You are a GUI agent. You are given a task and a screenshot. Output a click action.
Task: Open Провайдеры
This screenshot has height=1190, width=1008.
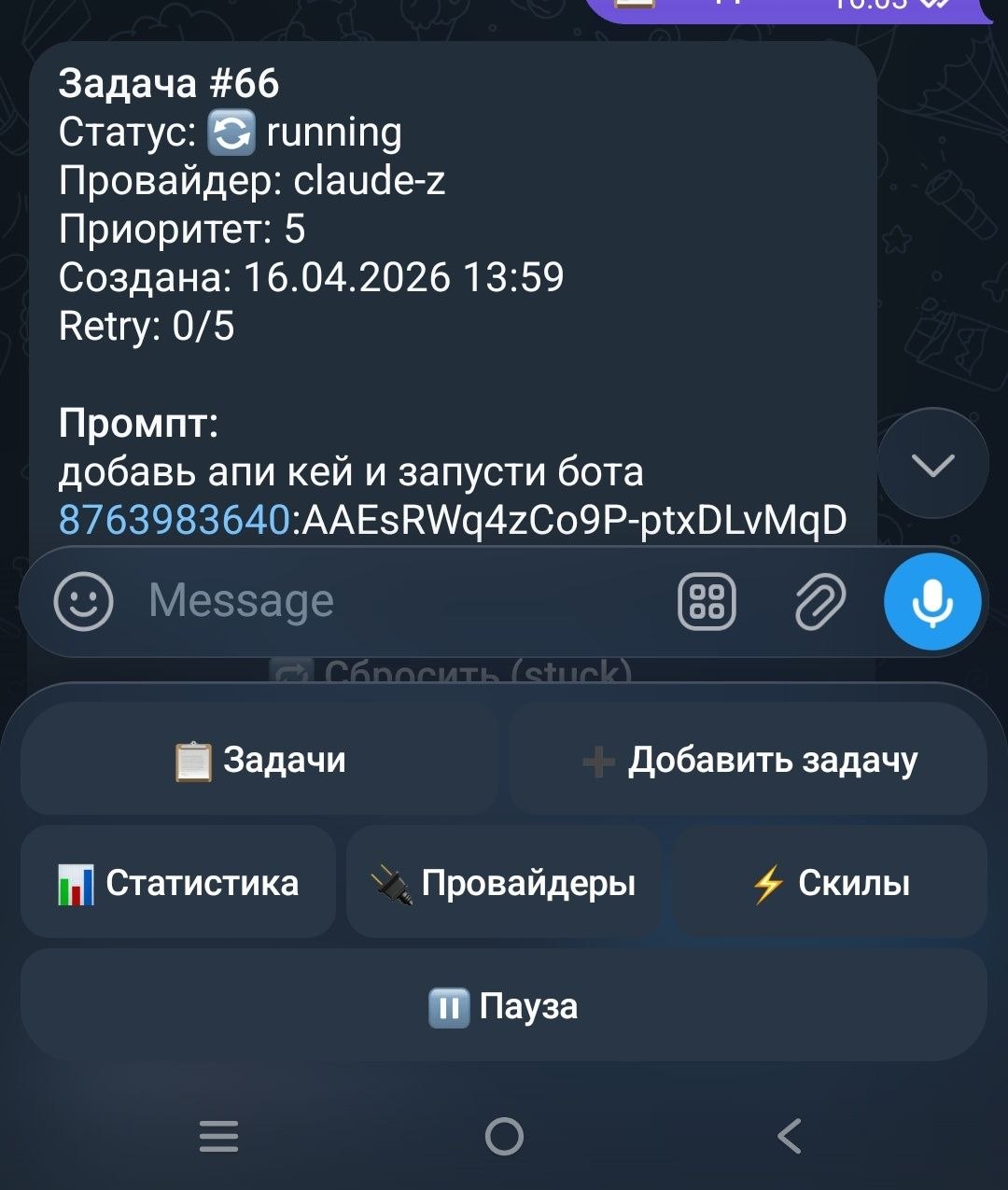click(x=503, y=882)
